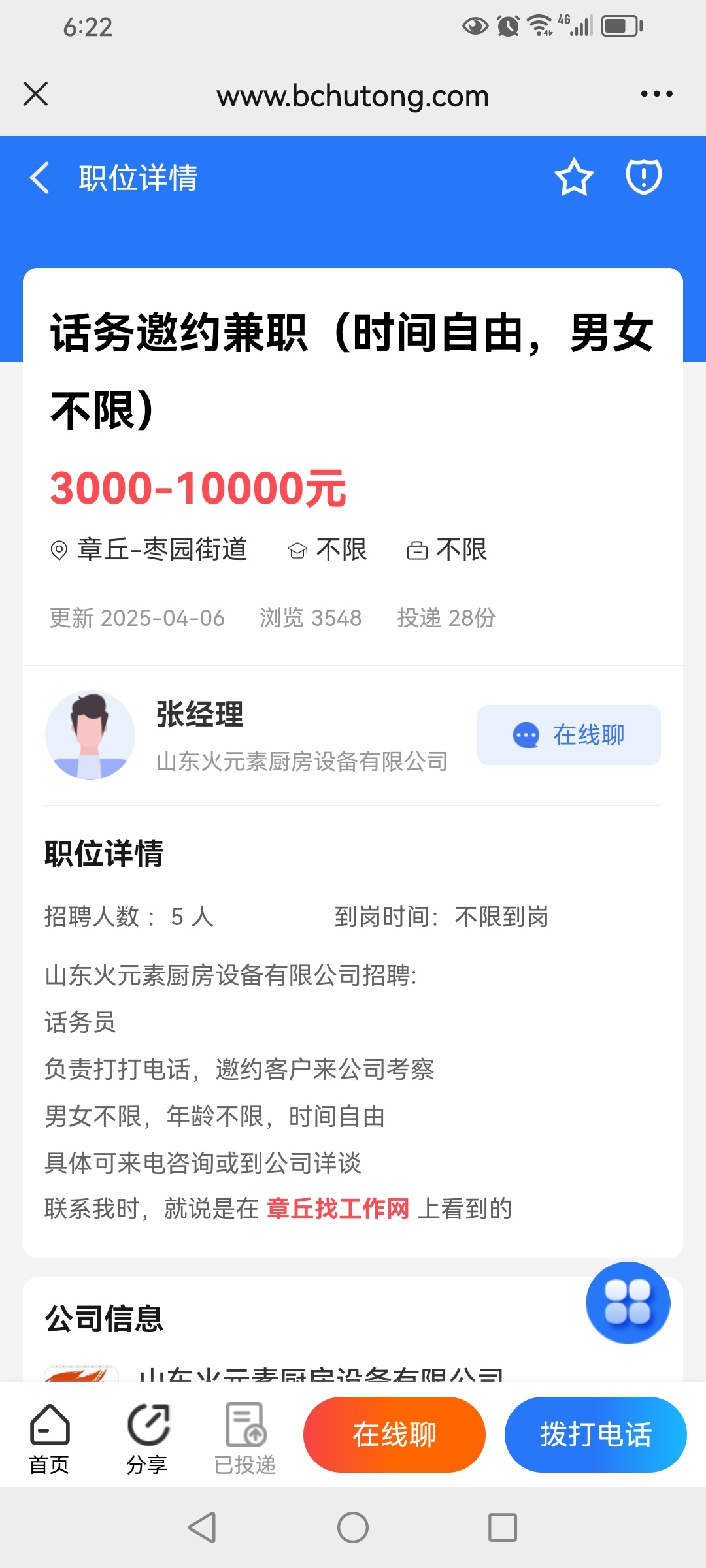Open the floating blue grid menu button
The width and height of the screenshot is (706, 1568).
pos(628,1302)
